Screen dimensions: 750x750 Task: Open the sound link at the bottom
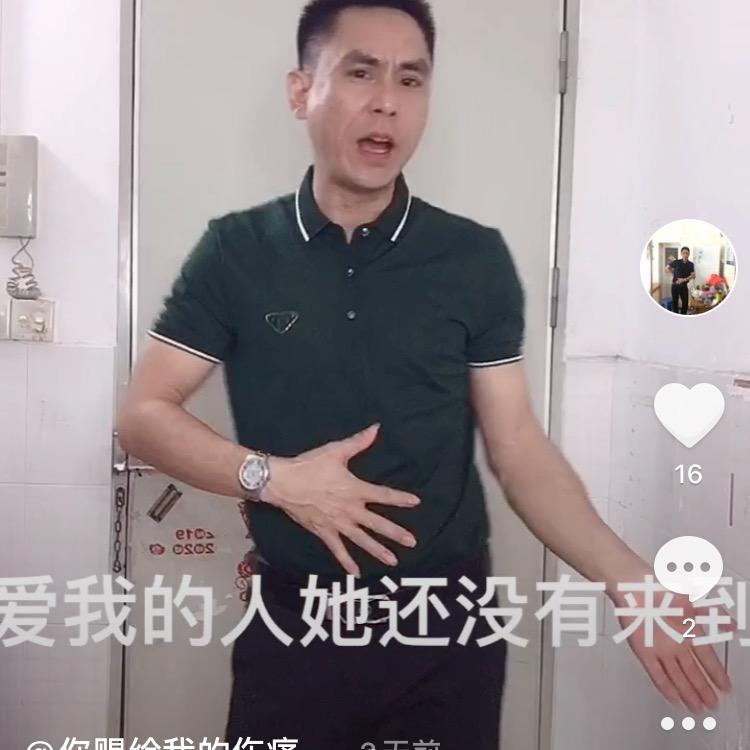click(x=165, y=742)
